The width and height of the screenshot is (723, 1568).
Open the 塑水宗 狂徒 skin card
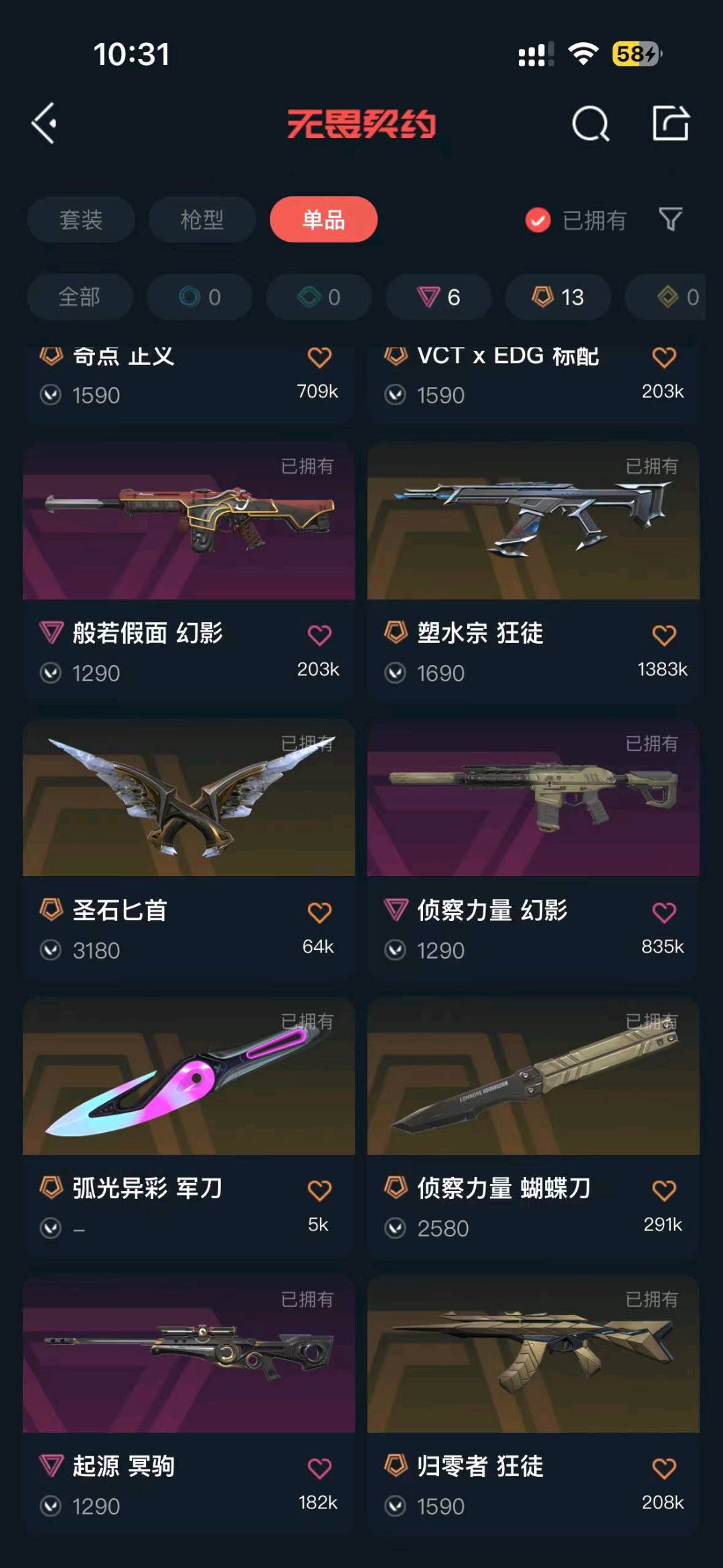tap(534, 522)
